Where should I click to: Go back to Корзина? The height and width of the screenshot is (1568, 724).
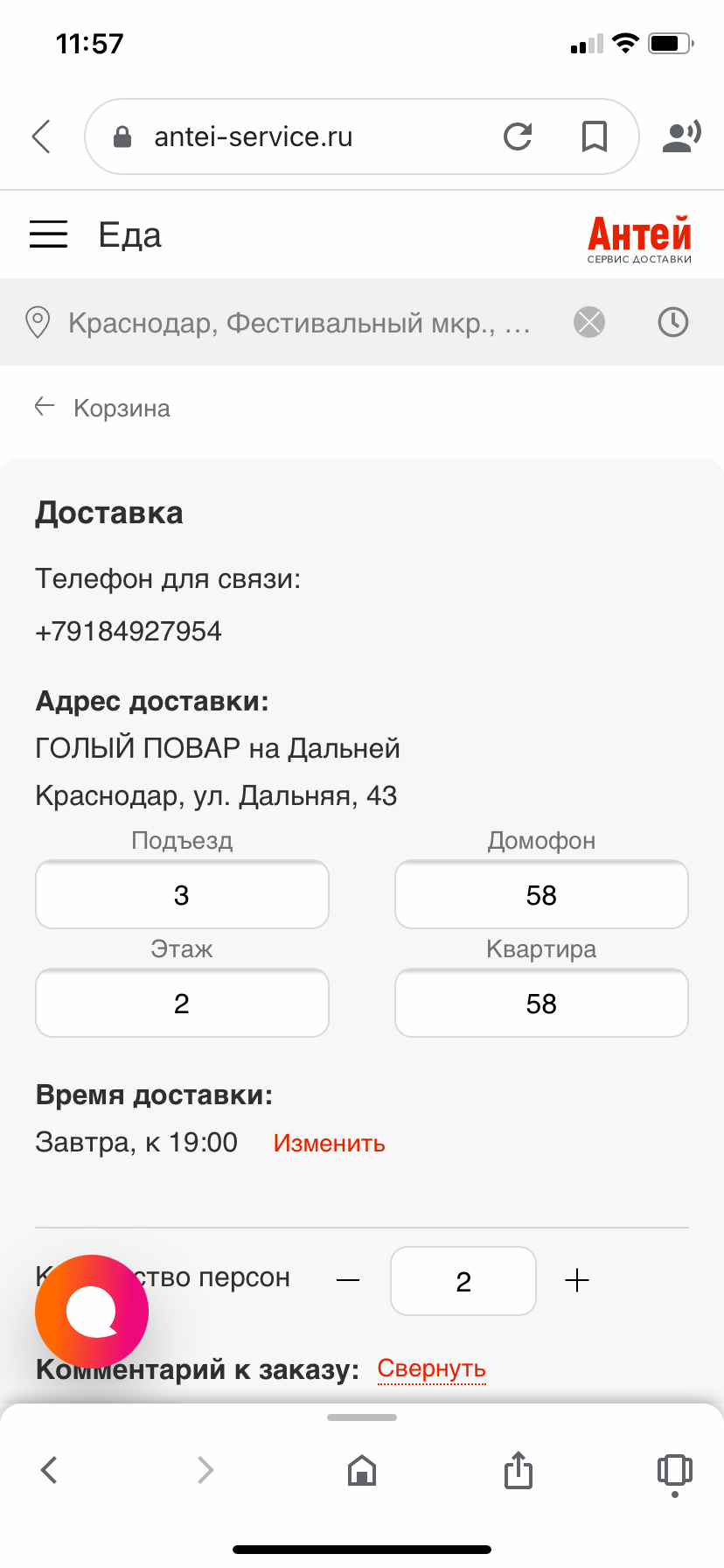102,408
